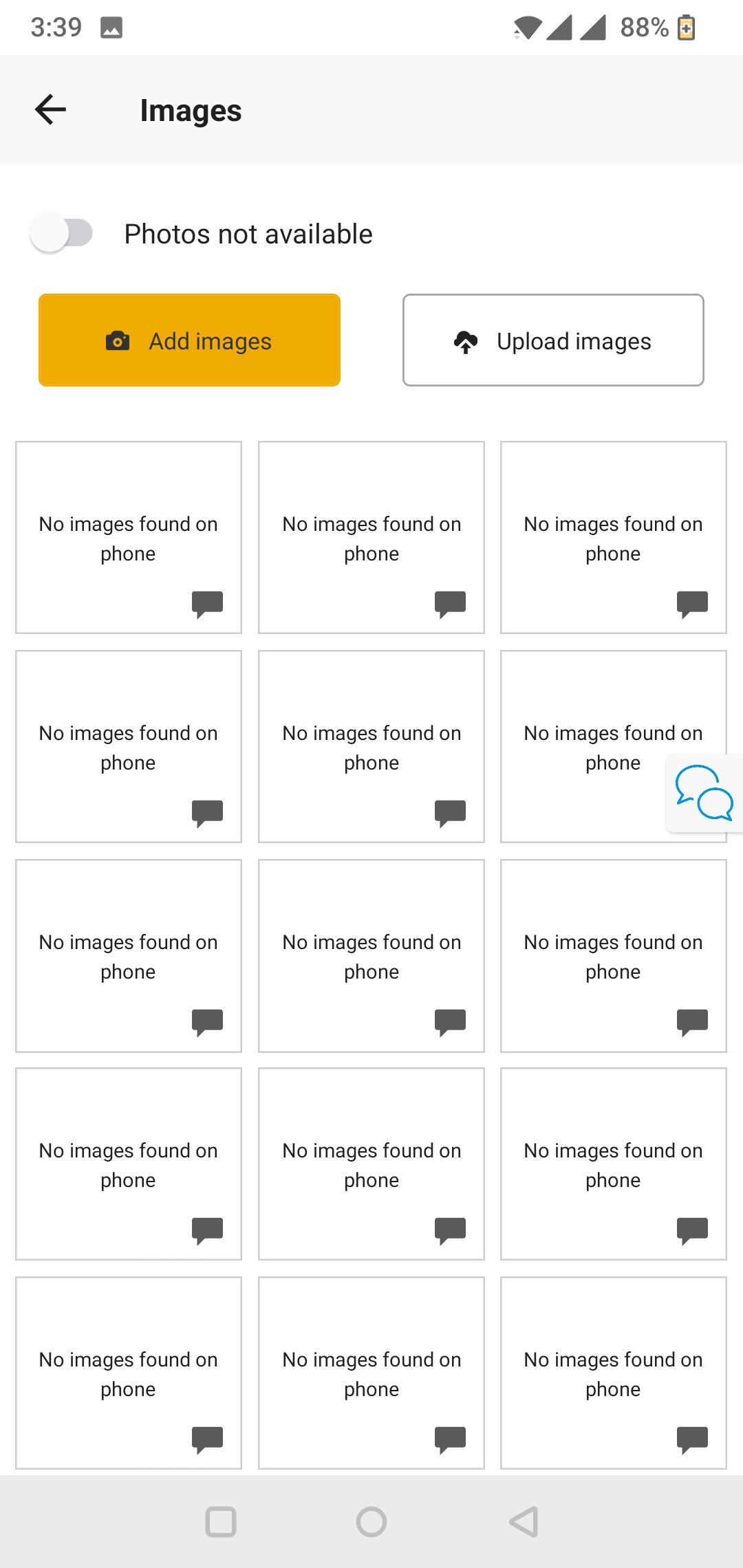The width and height of the screenshot is (743, 1568).
Task: Go back using the app bar arrow
Action: [50, 109]
